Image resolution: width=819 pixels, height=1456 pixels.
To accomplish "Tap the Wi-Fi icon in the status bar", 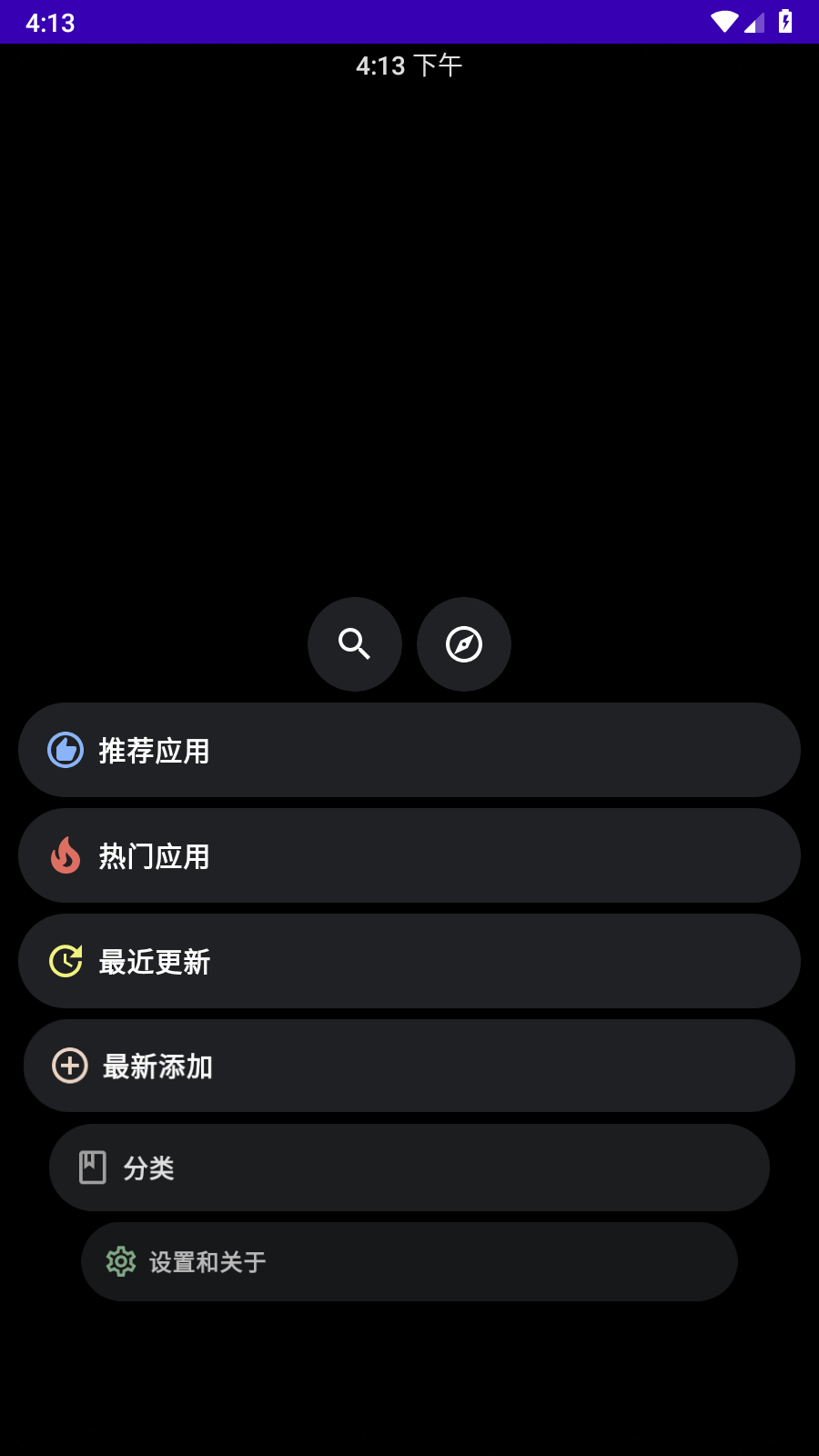I will [723, 22].
